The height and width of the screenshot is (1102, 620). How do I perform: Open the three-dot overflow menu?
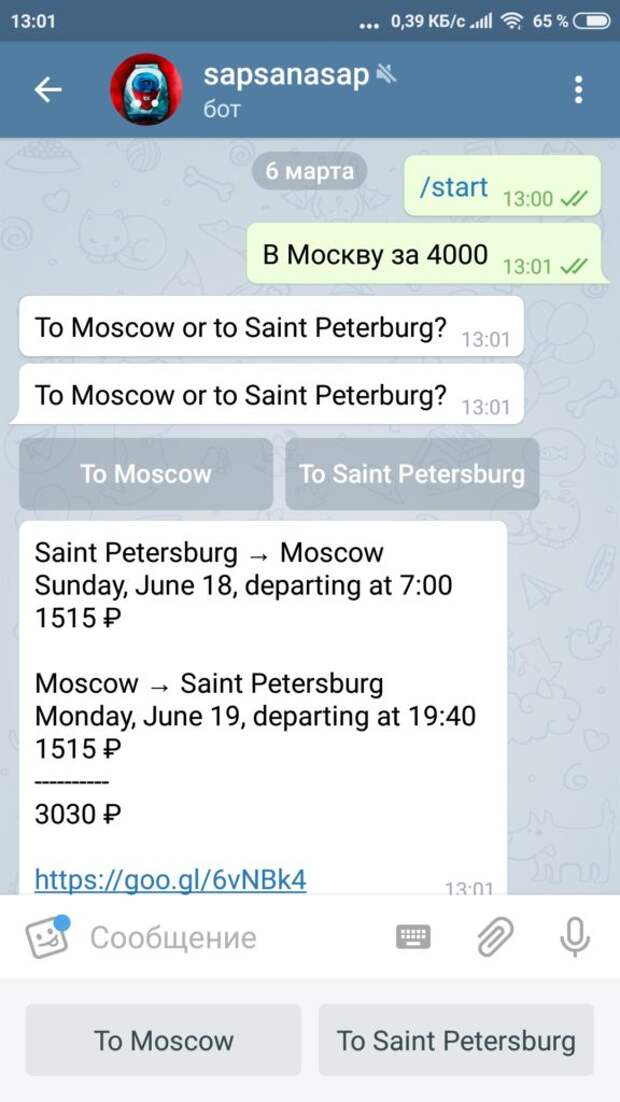click(578, 90)
